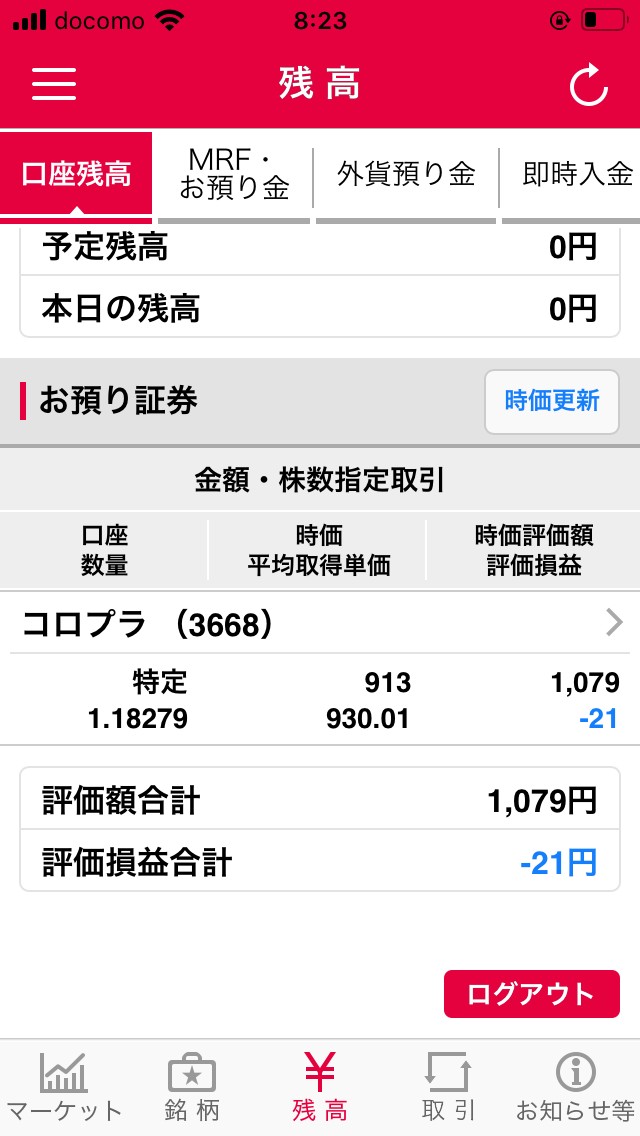Open the 銘柄 tab
This screenshot has width=640, height=1136.
point(191,1087)
